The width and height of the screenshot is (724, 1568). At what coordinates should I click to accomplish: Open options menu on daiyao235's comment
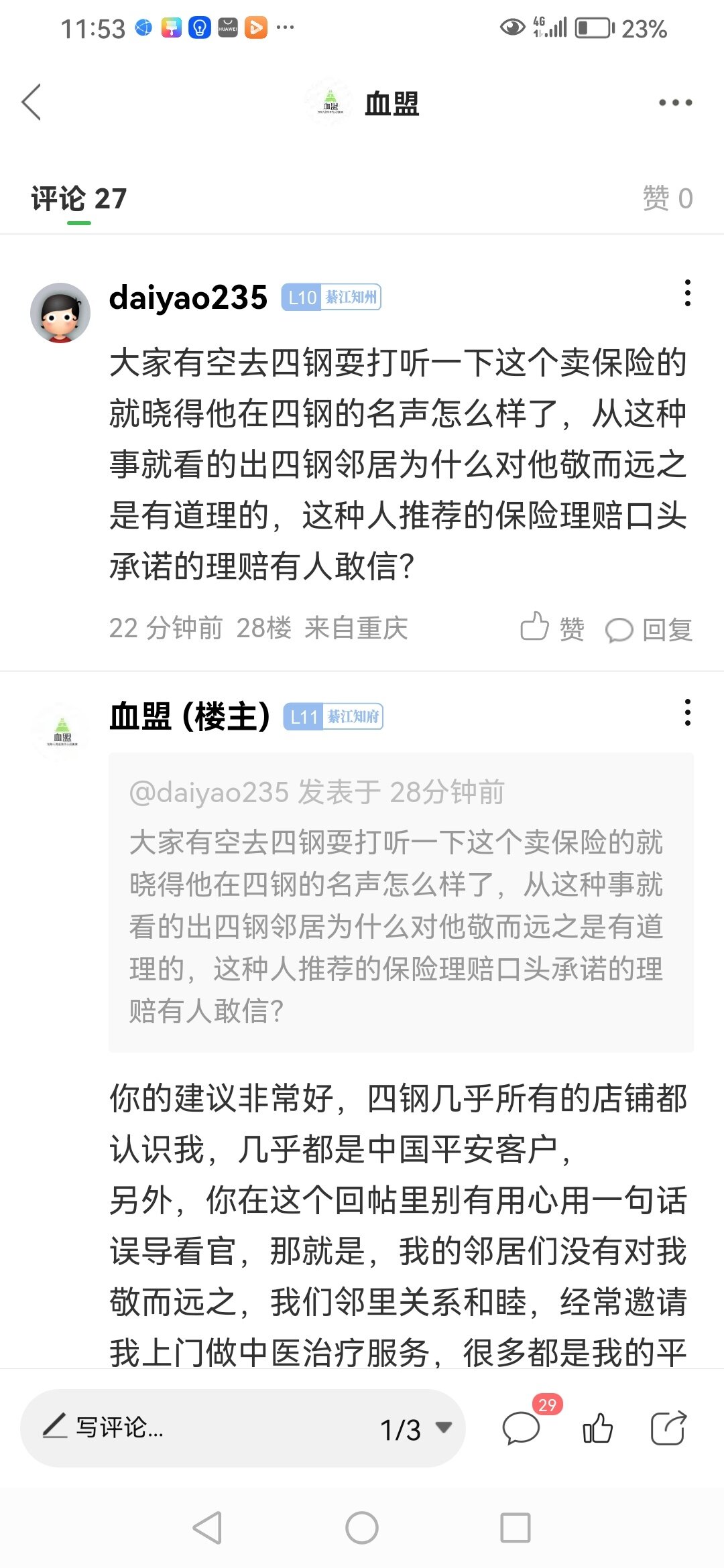click(687, 293)
